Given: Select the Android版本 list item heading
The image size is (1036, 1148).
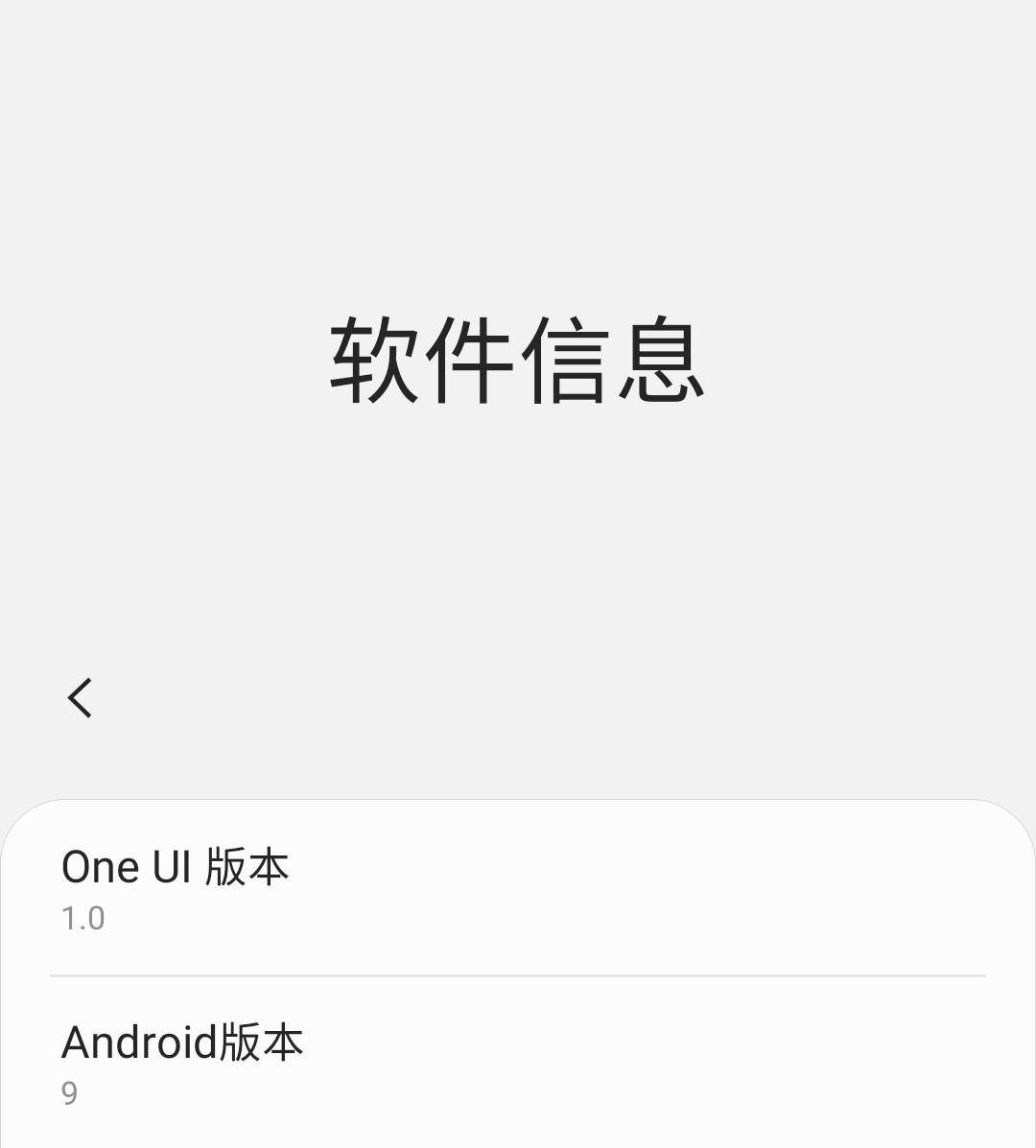Looking at the screenshot, I should pos(182,1042).
